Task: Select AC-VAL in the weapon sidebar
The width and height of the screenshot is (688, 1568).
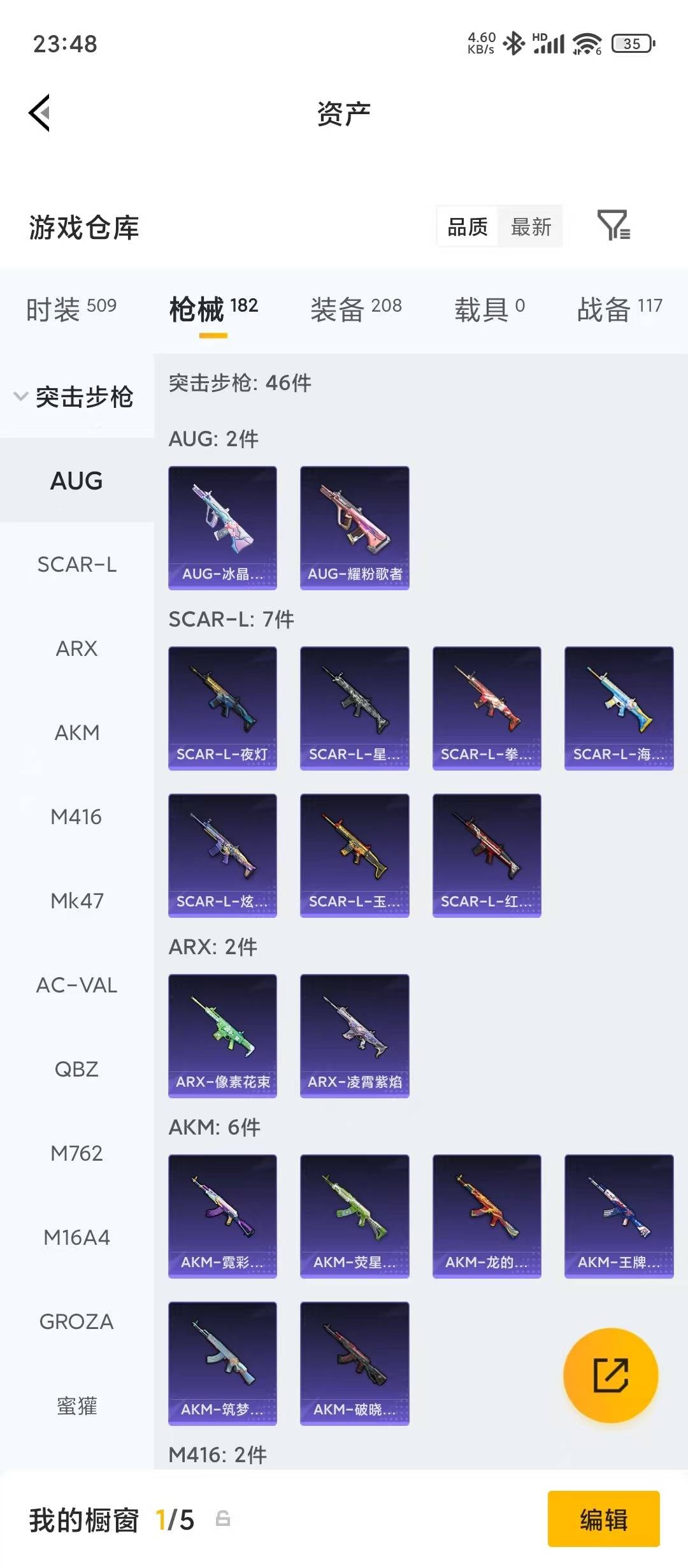Action: pos(76,985)
